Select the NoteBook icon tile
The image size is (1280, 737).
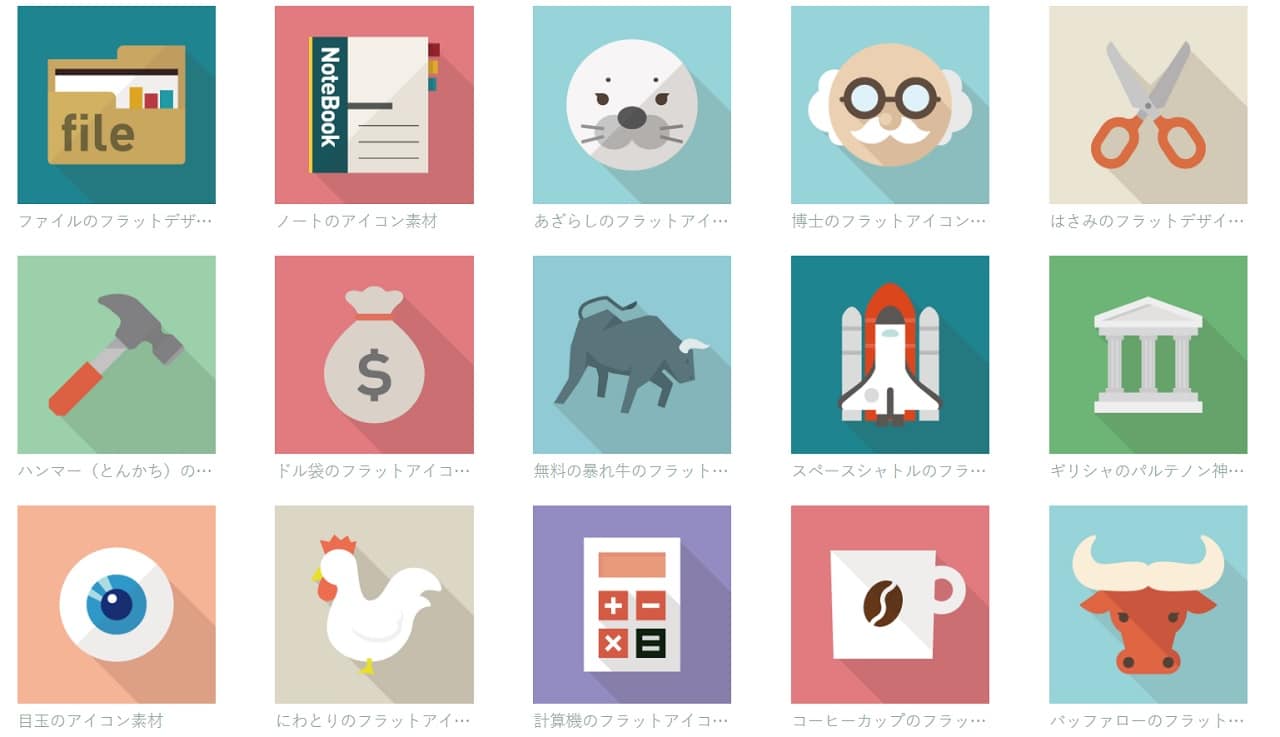374,105
